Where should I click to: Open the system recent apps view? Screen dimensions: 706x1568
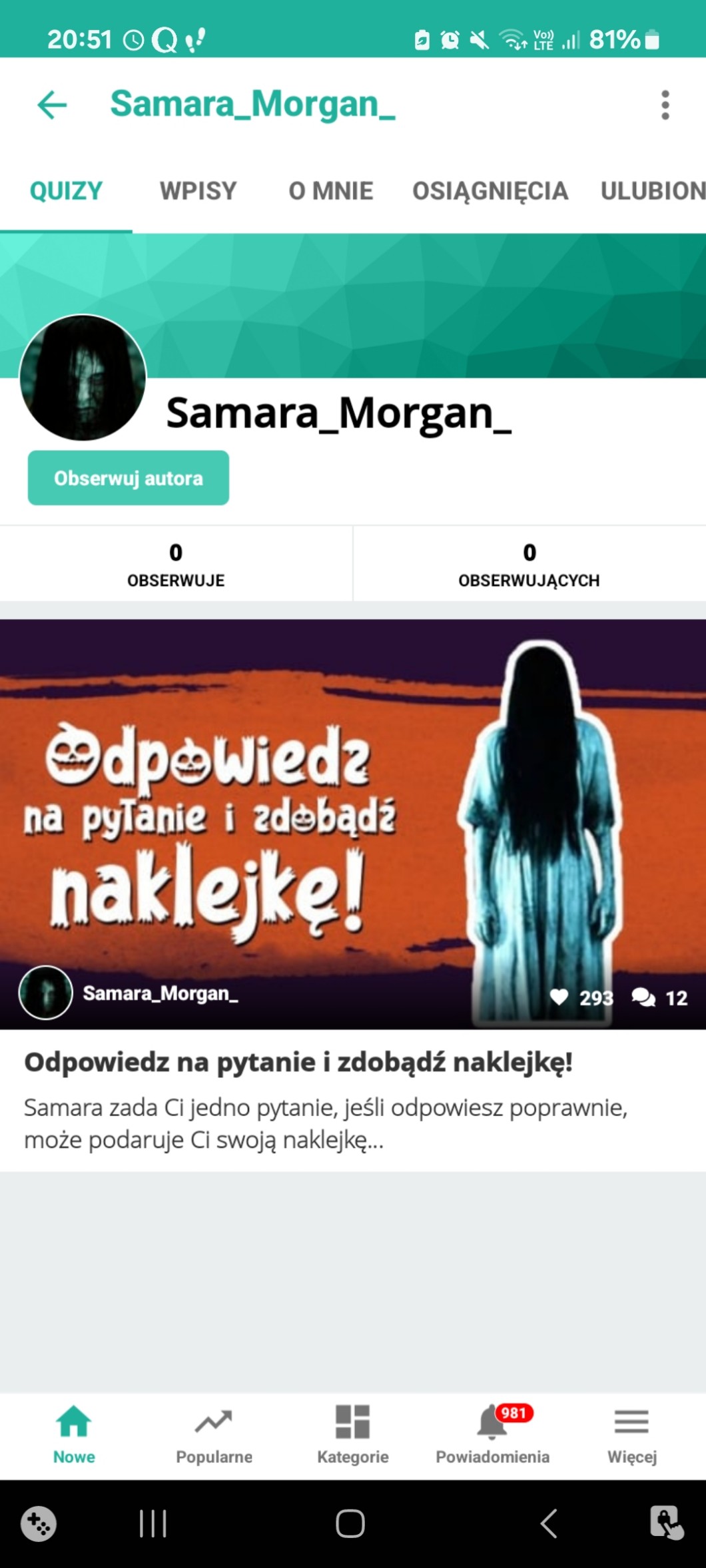(153, 1523)
